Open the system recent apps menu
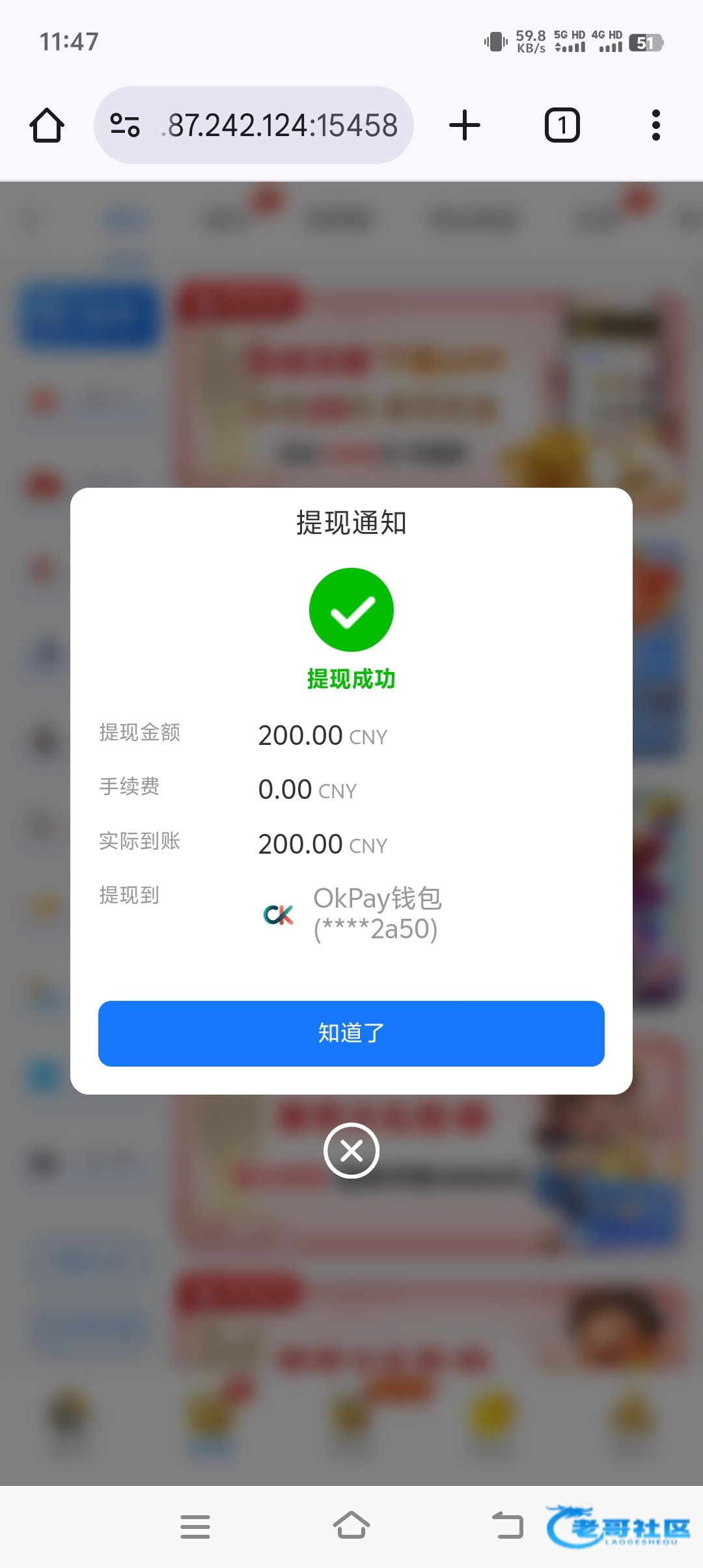Screen dimensions: 703x1568 pyautogui.click(x=195, y=1526)
